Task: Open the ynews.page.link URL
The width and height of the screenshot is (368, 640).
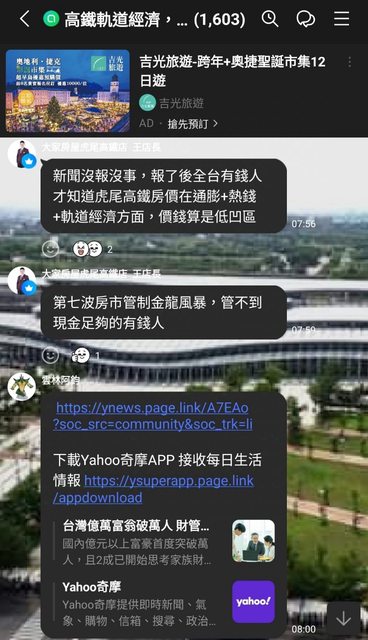Action: point(152,416)
